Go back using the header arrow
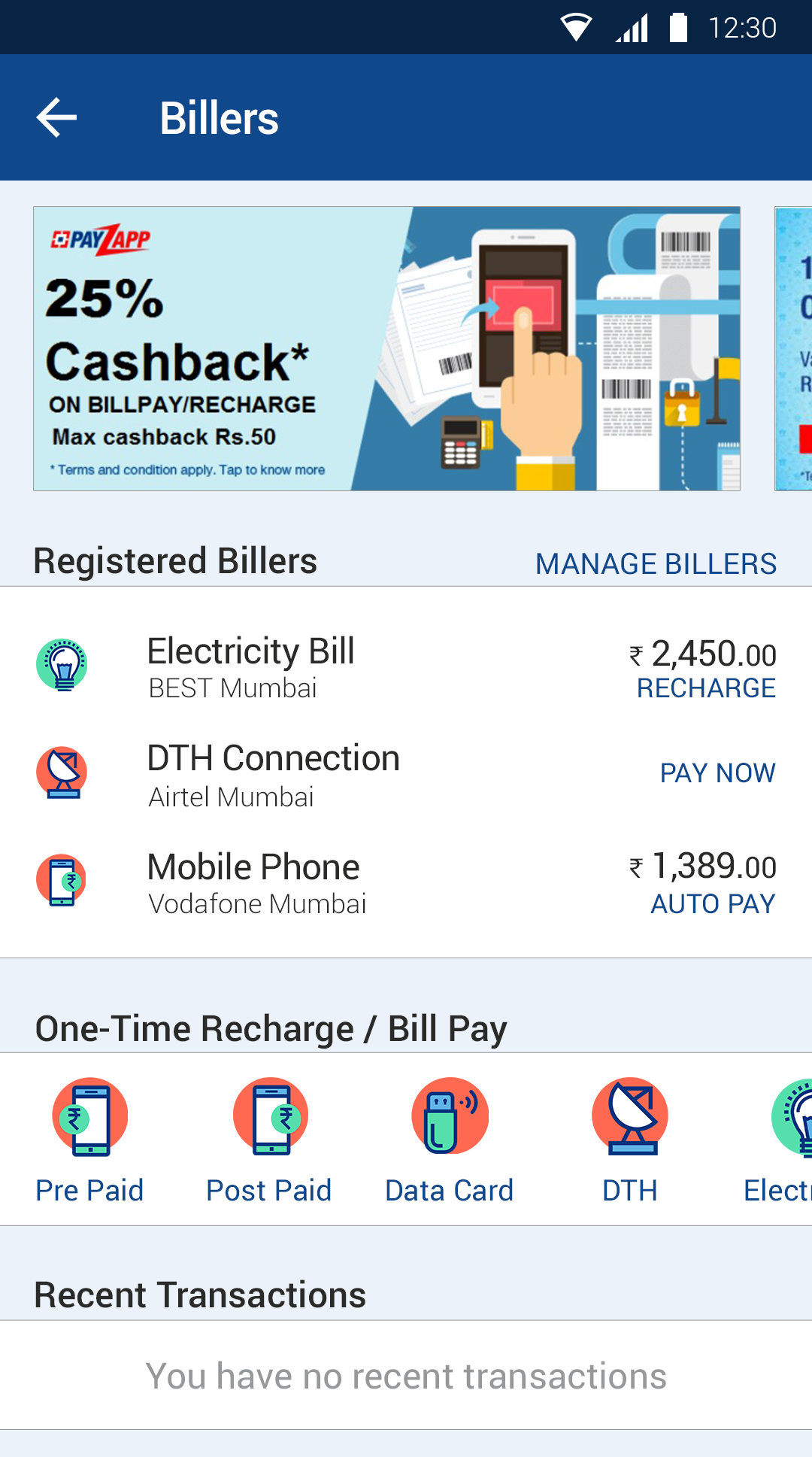 [x=57, y=118]
